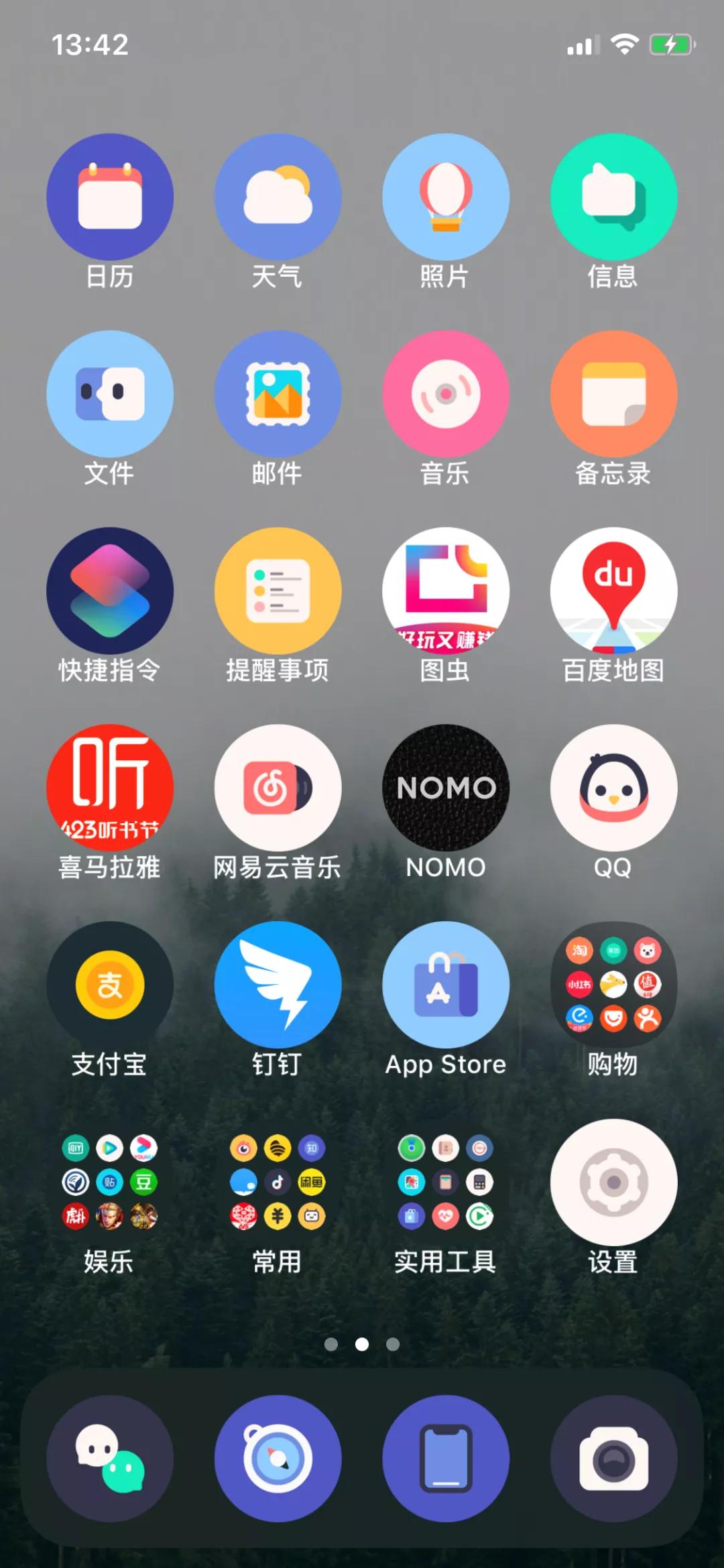Open the 实用工具 utilities folder
Viewport: 724px width, 1568px height.
[445, 1183]
